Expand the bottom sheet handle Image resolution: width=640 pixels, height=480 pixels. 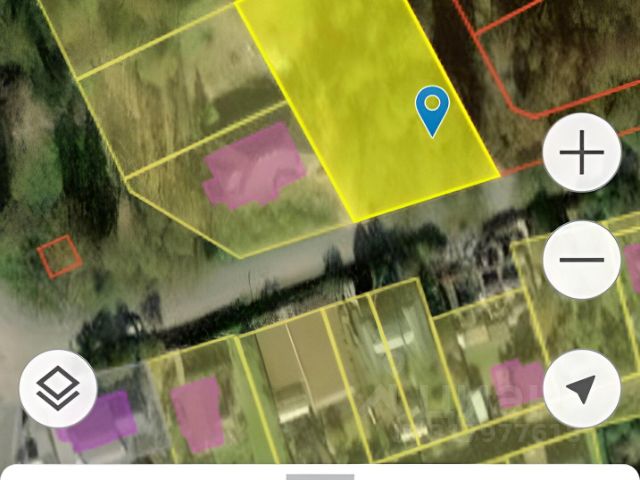(x=320, y=476)
